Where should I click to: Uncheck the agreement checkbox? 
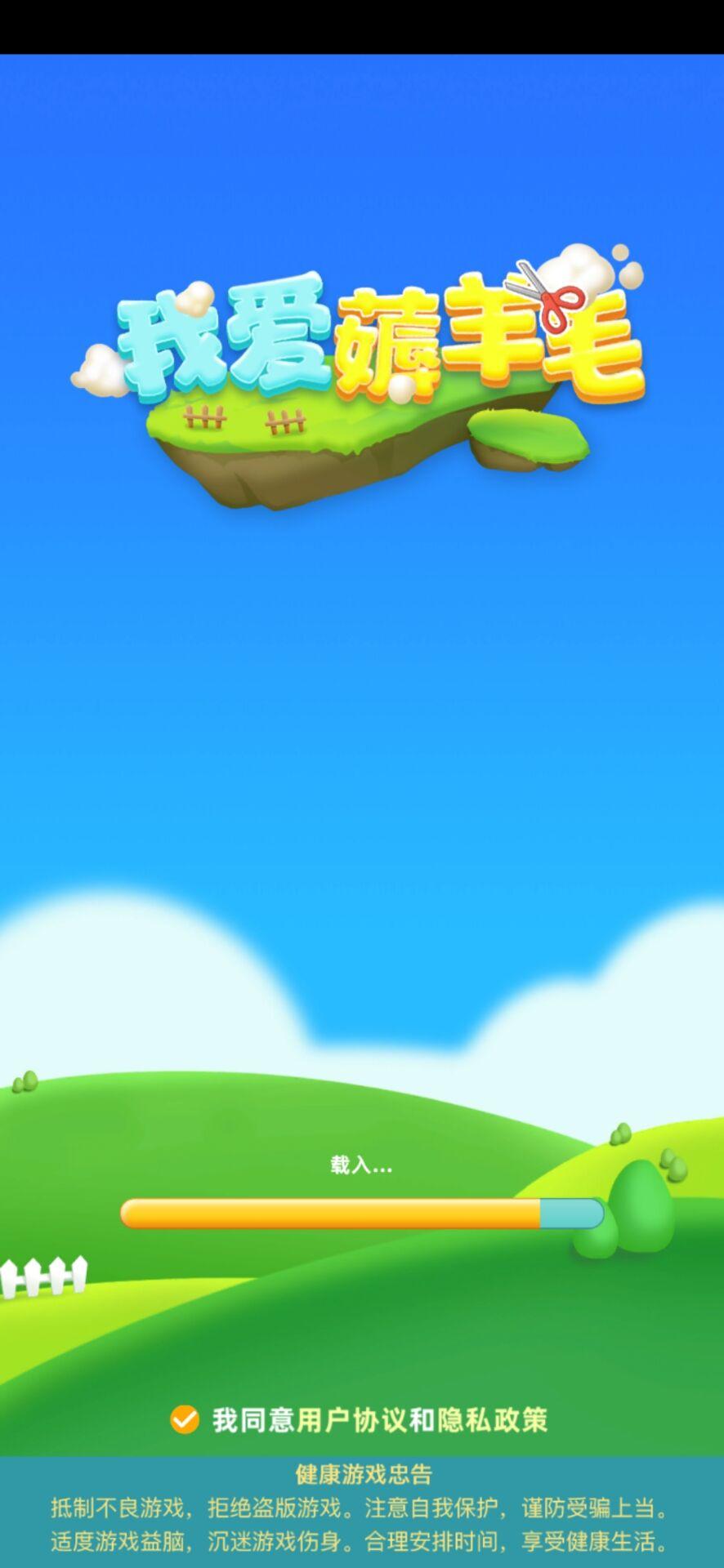coord(185,1420)
